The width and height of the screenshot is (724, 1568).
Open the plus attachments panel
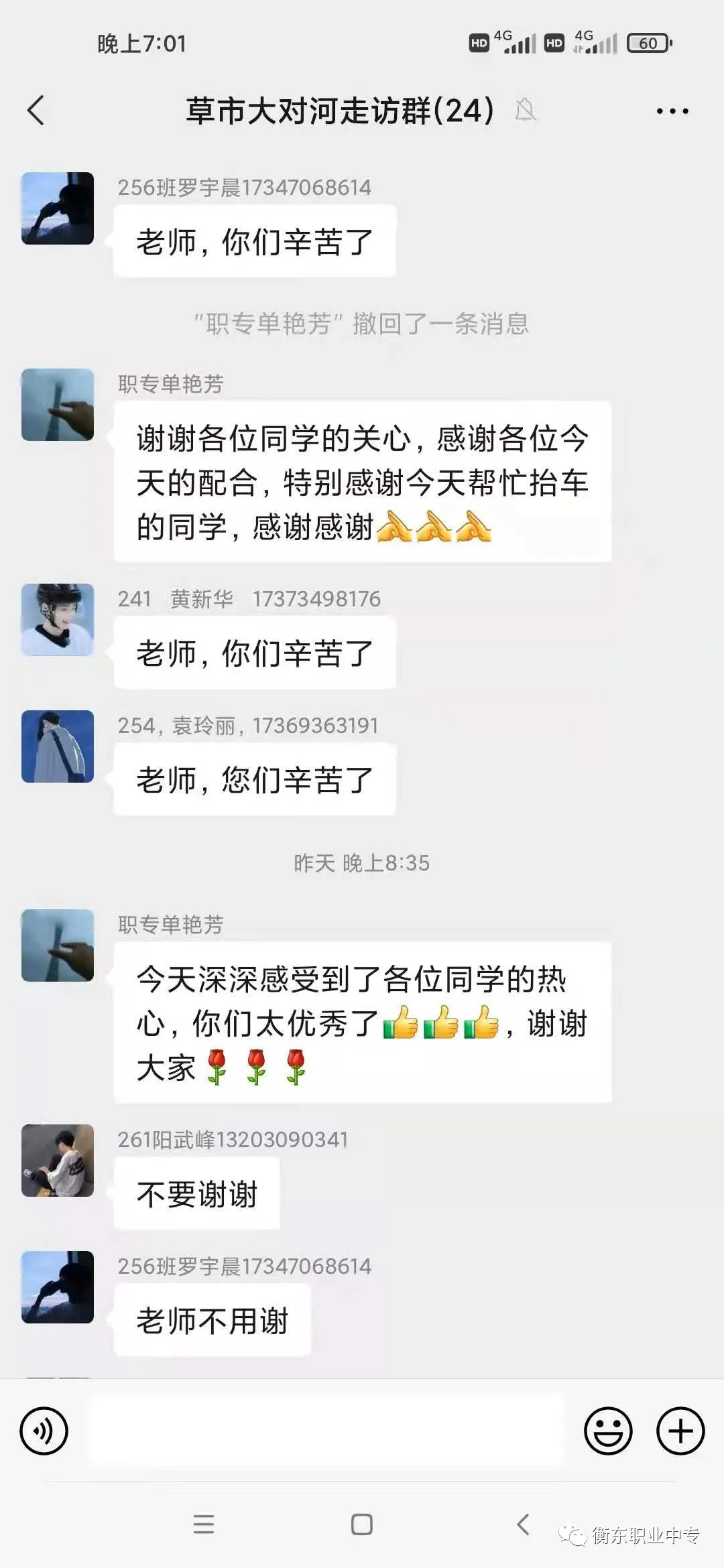click(x=680, y=1431)
